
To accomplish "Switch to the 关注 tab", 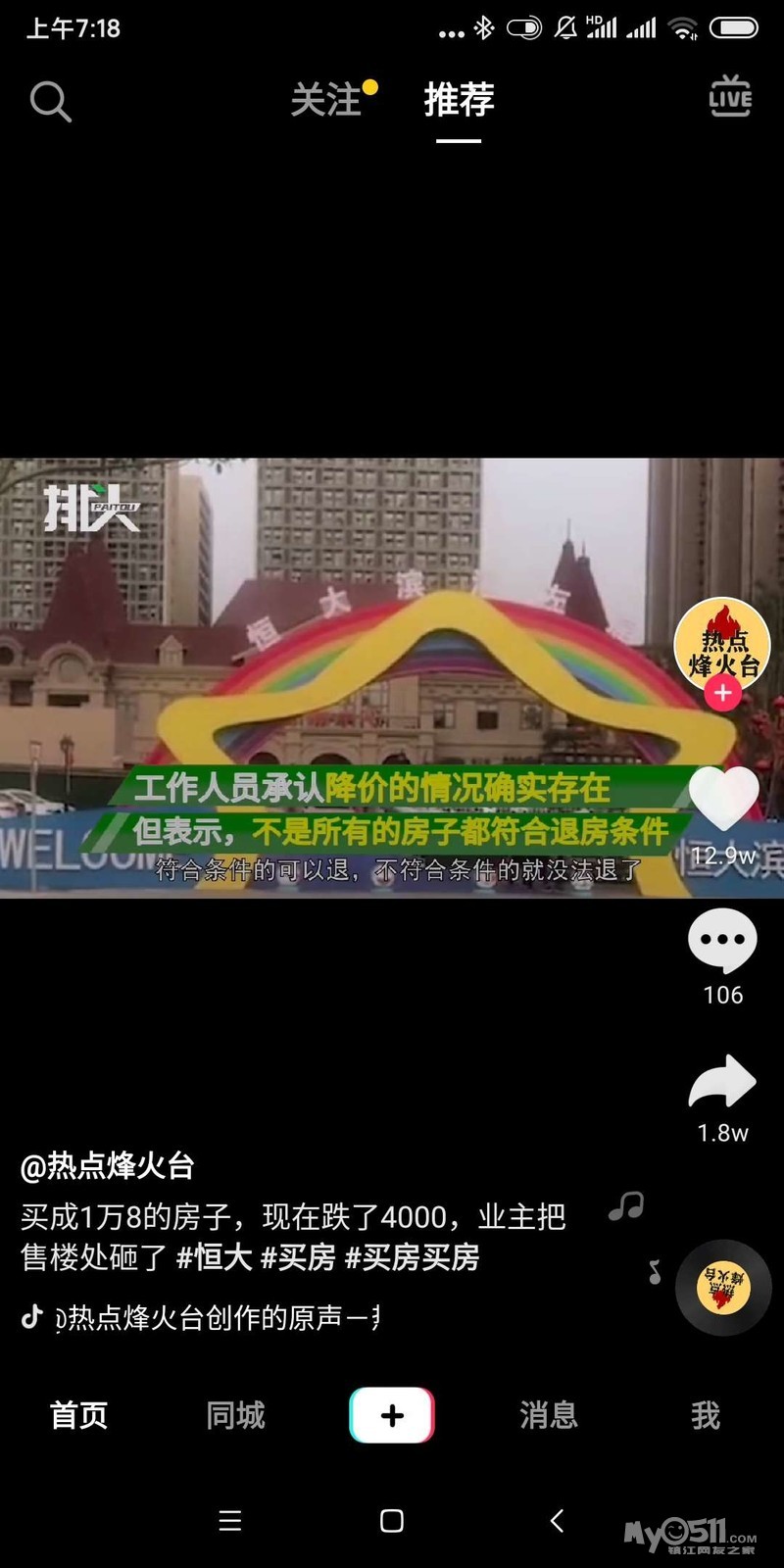I will [x=326, y=100].
